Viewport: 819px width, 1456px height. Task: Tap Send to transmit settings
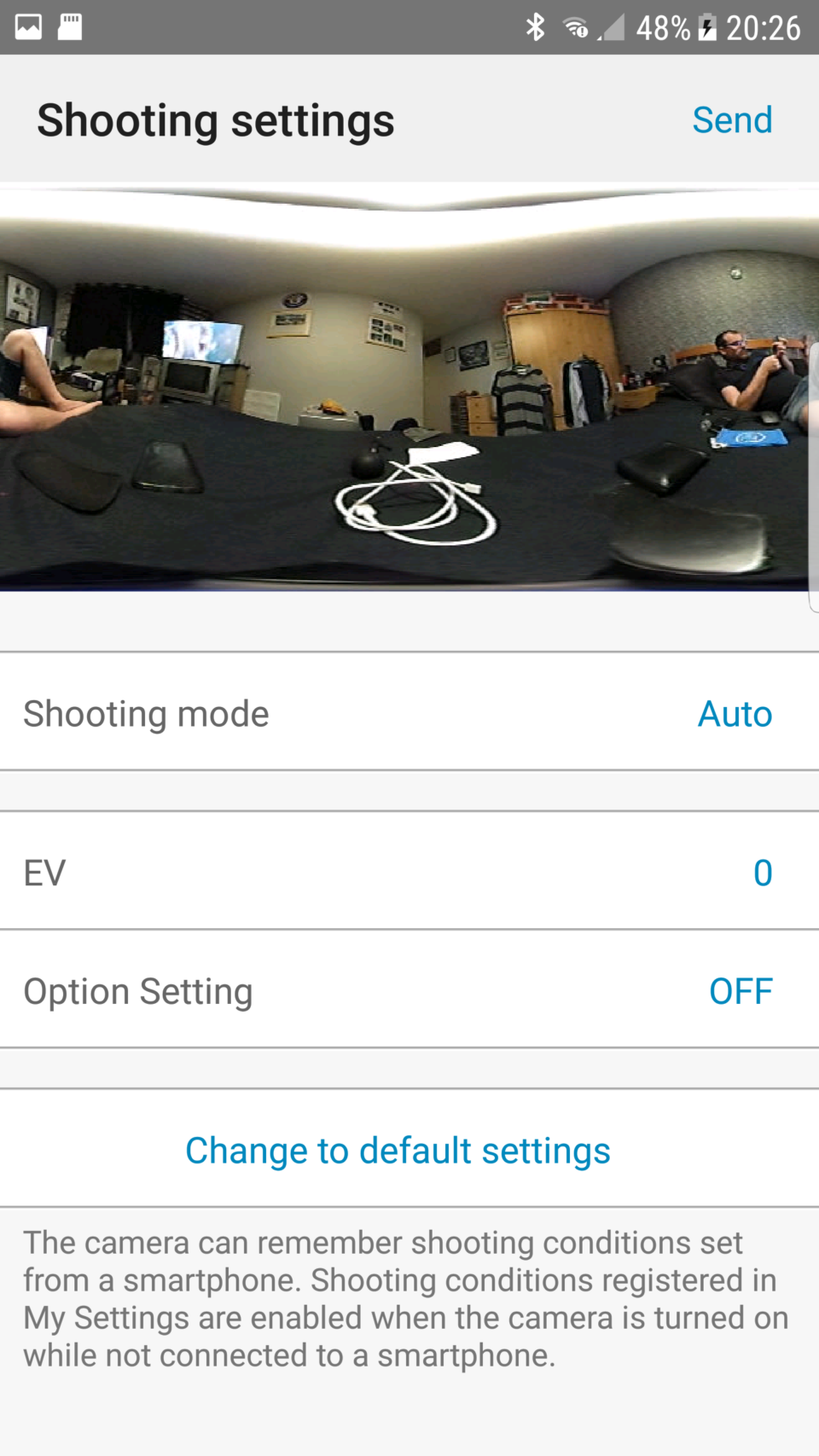point(732,119)
